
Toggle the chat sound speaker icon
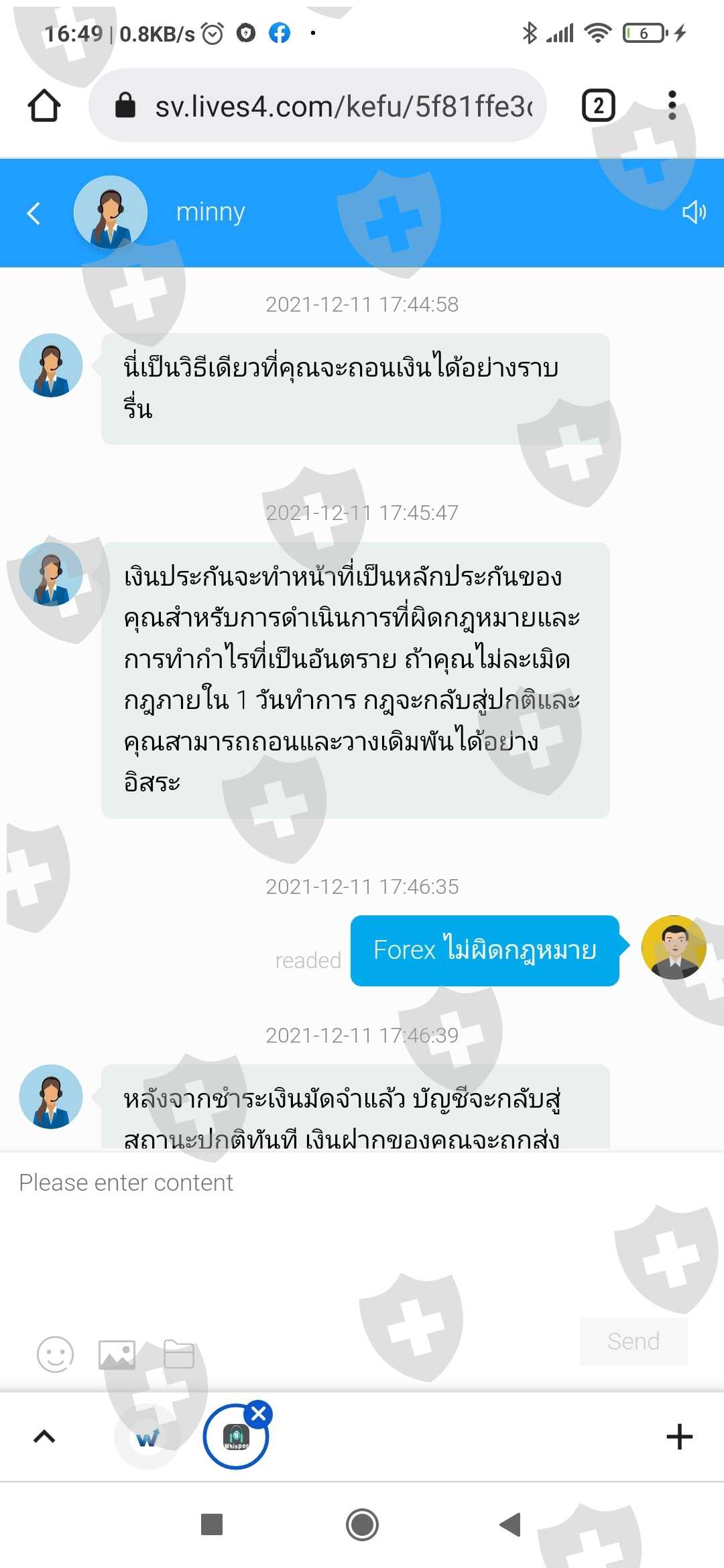click(x=694, y=212)
